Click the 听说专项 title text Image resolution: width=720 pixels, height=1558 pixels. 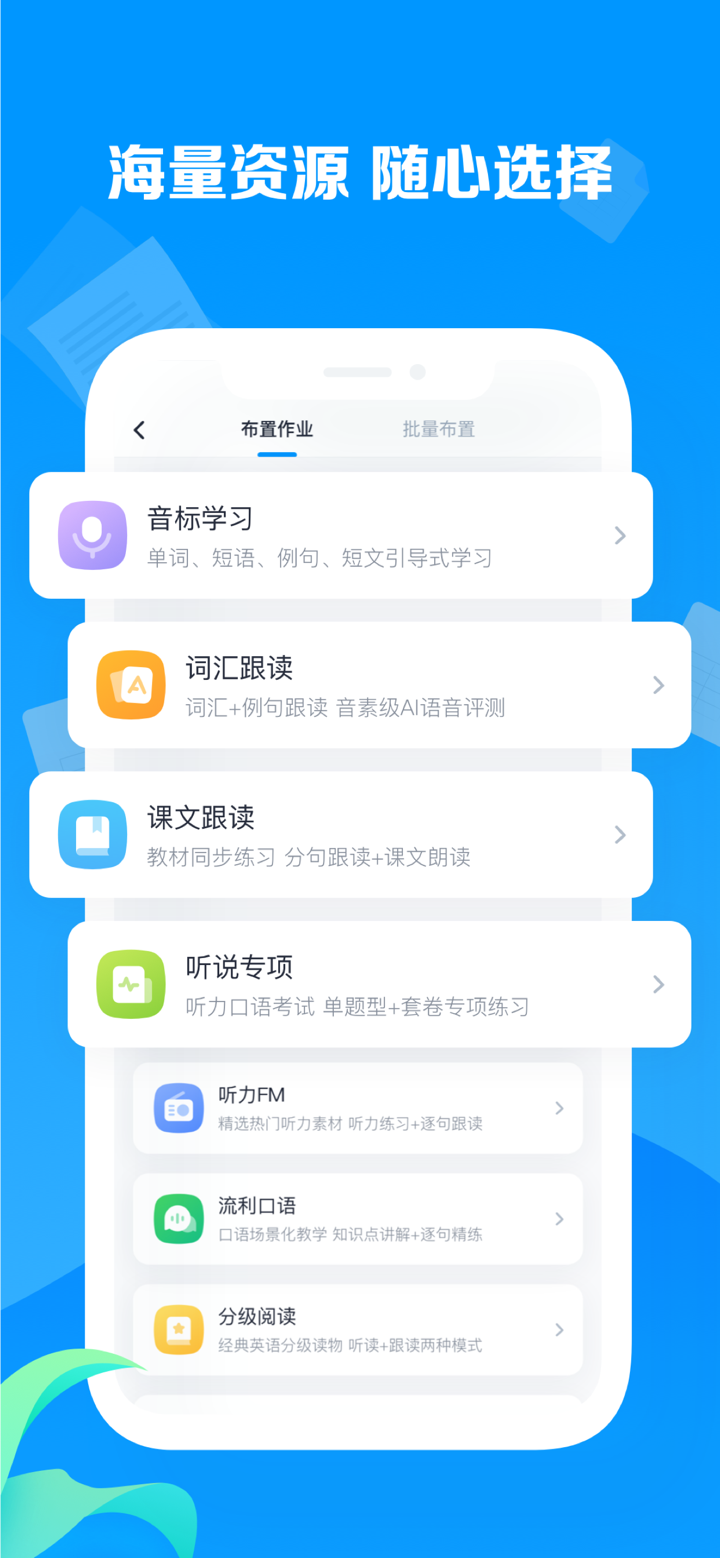pyautogui.click(x=236, y=967)
